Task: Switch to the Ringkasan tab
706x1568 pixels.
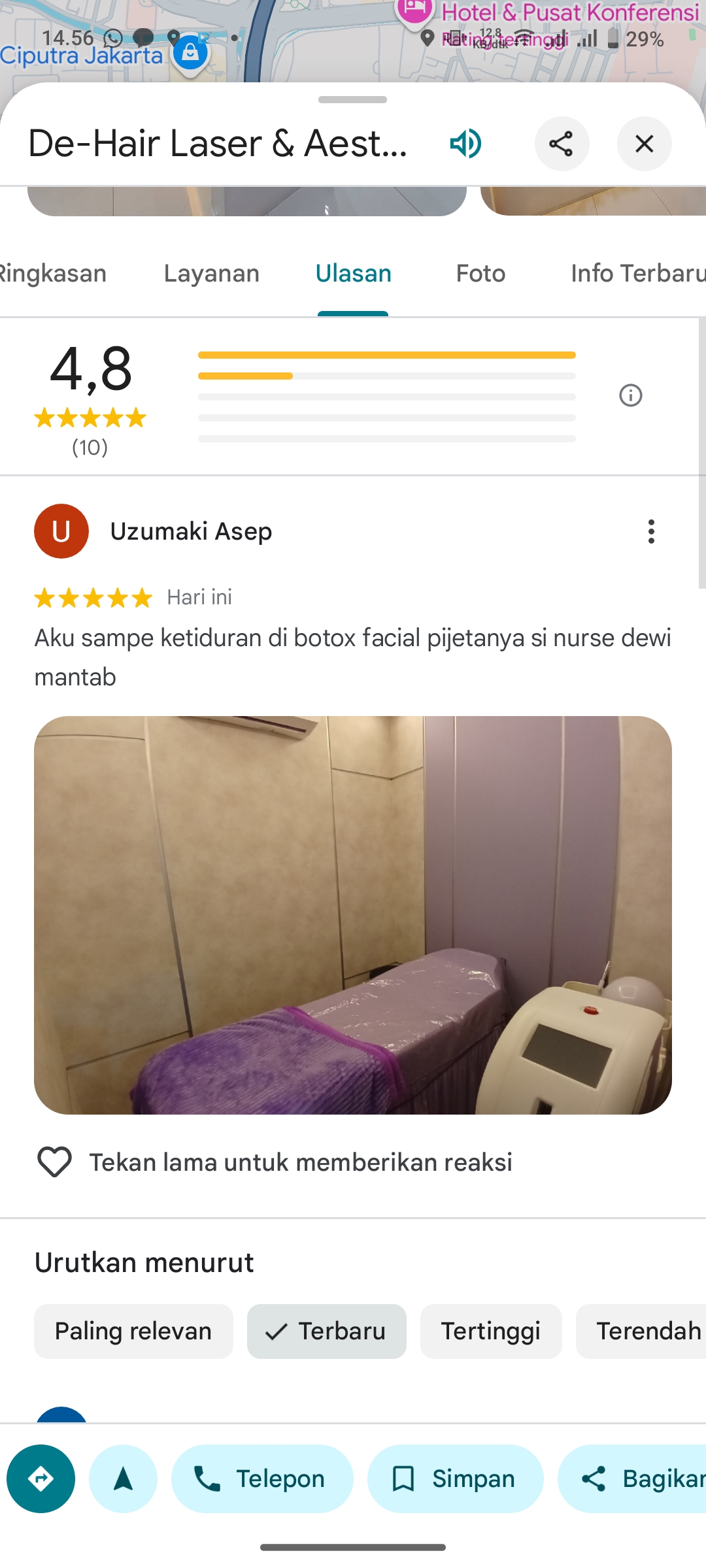Action: [x=52, y=273]
